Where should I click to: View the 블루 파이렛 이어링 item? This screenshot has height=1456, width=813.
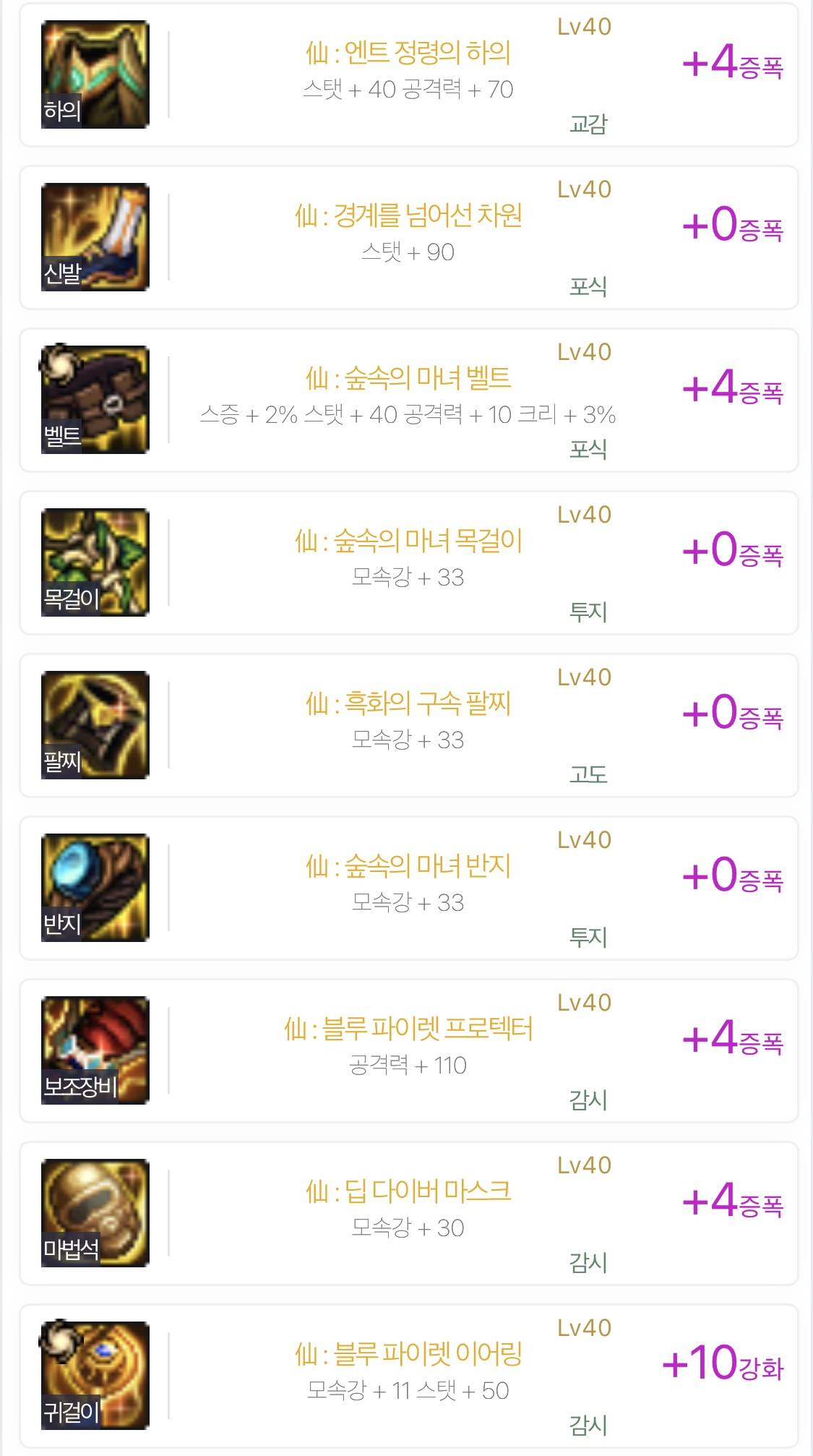pyautogui.click(x=408, y=1376)
